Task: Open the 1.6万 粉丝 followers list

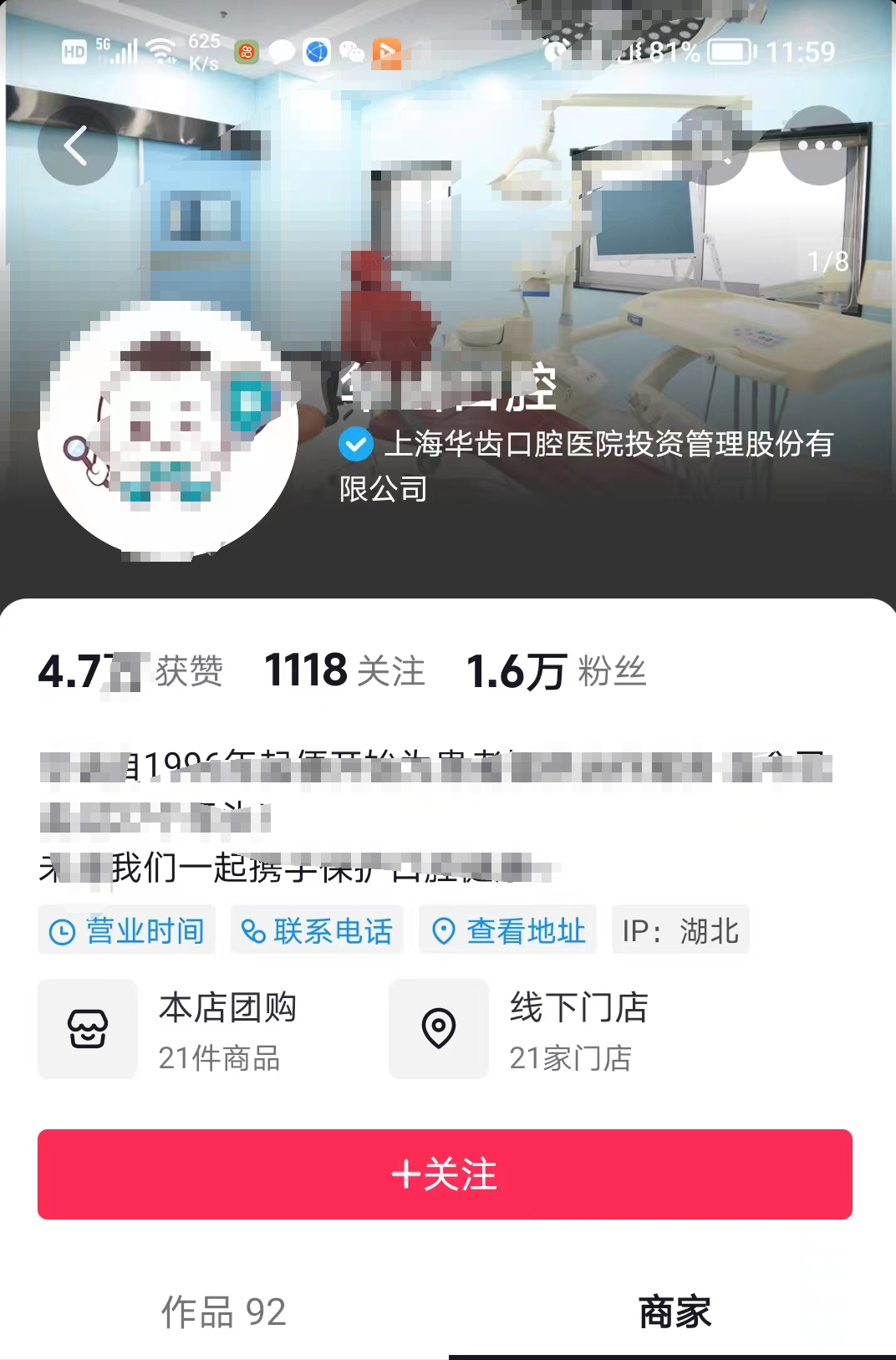Action: [556, 671]
